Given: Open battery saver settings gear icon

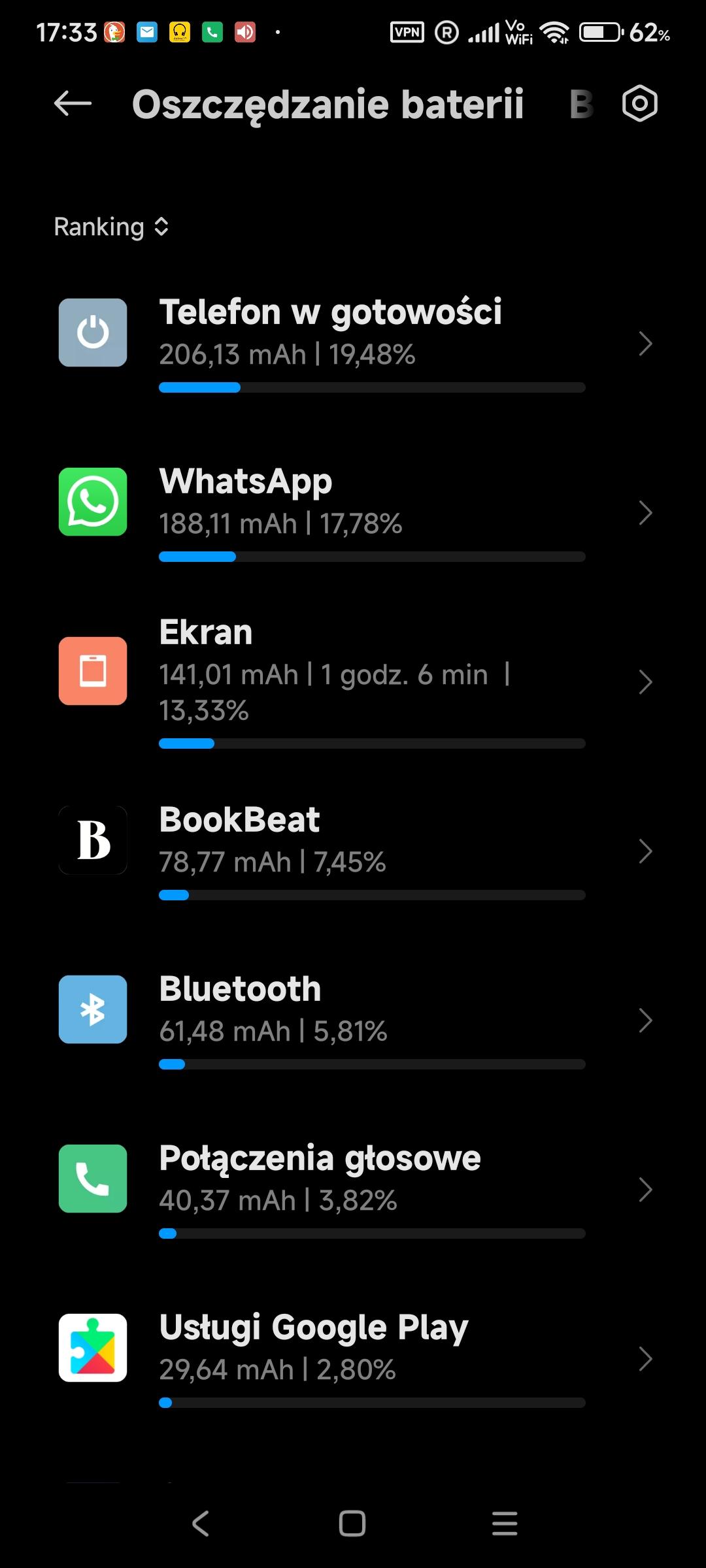Looking at the screenshot, I should [639, 103].
